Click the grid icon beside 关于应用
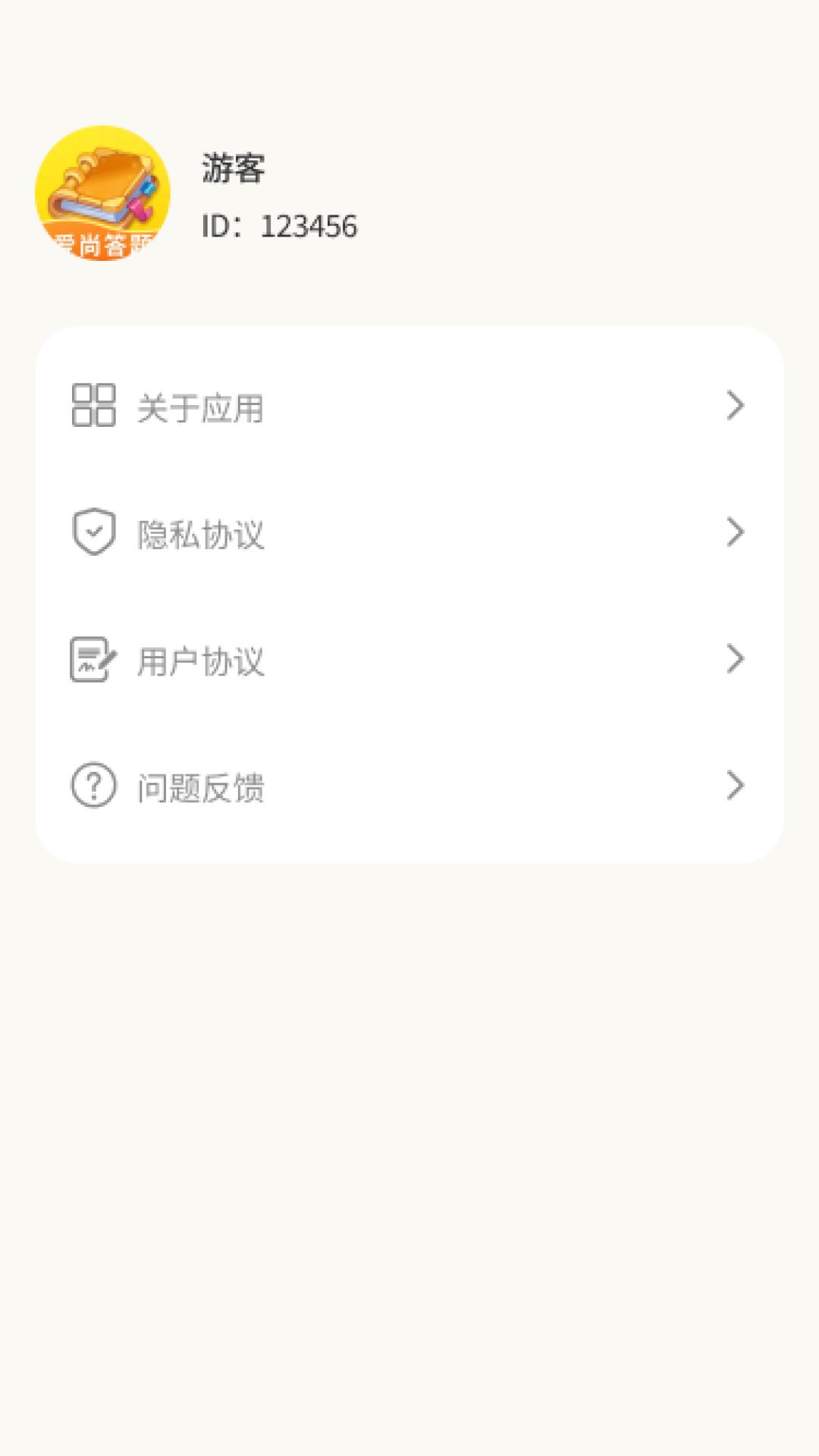The image size is (819, 1456). [94, 405]
